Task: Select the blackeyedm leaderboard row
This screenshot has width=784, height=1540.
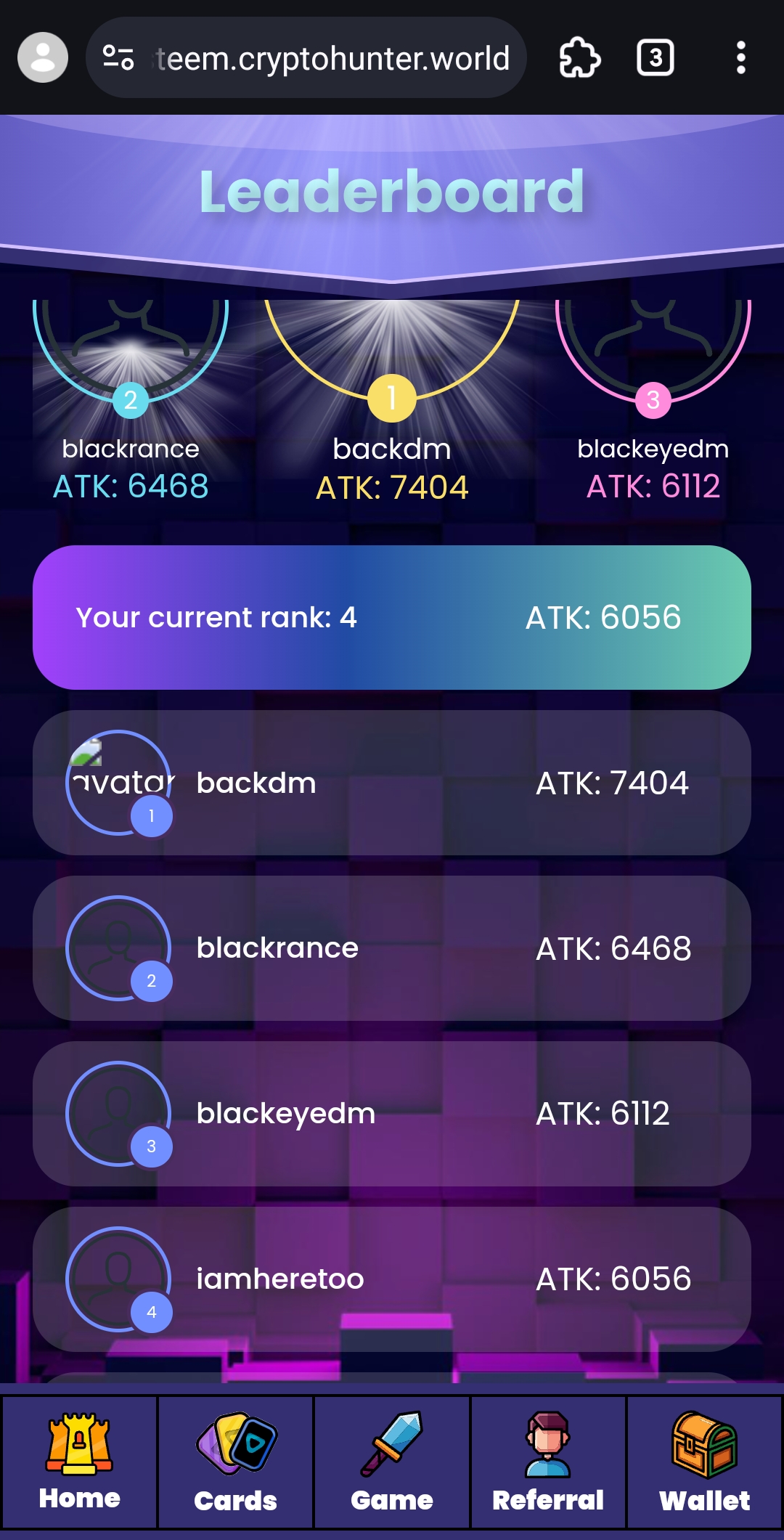Action: coord(392,1114)
